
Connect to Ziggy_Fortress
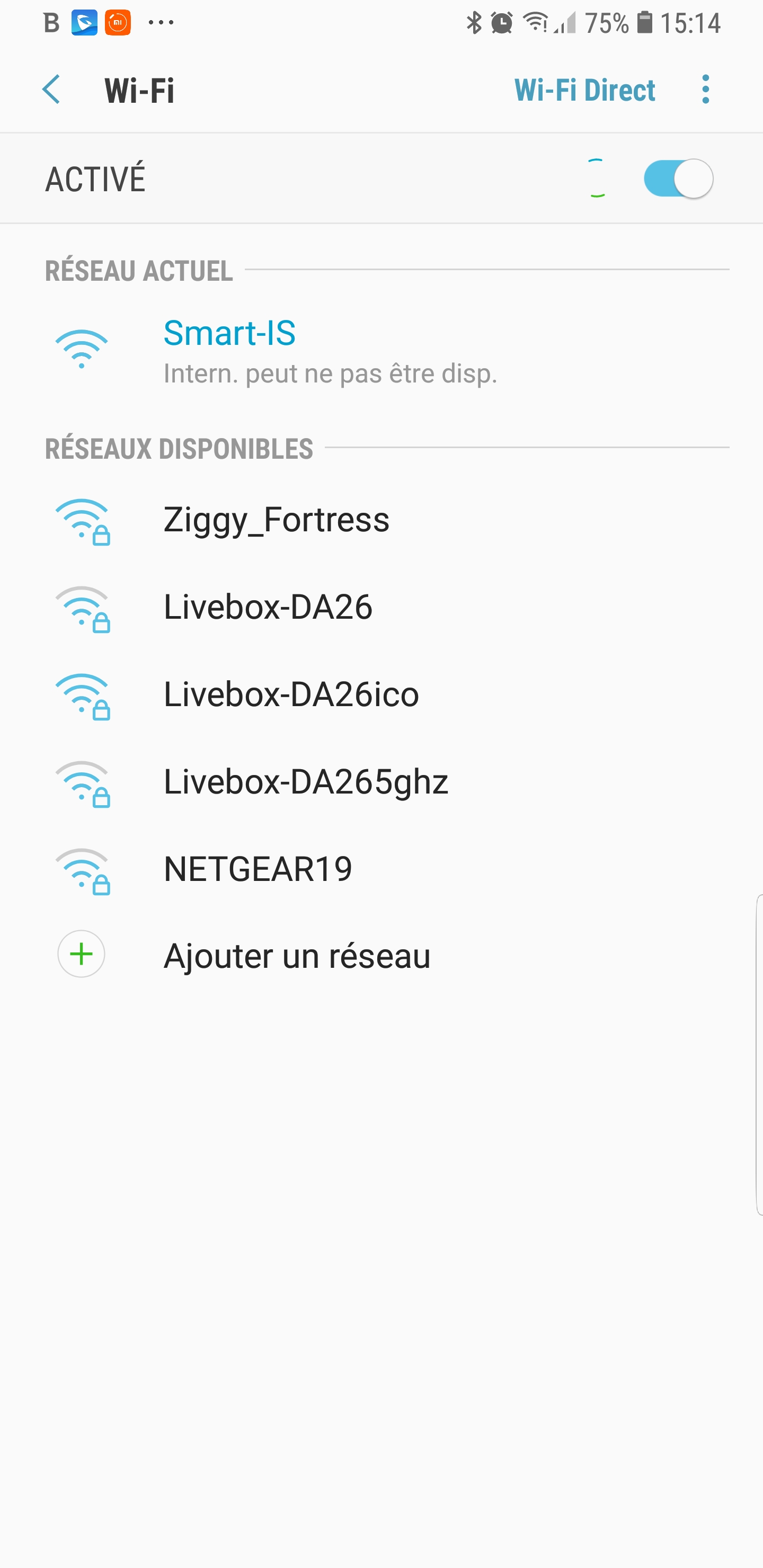(381, 520)
